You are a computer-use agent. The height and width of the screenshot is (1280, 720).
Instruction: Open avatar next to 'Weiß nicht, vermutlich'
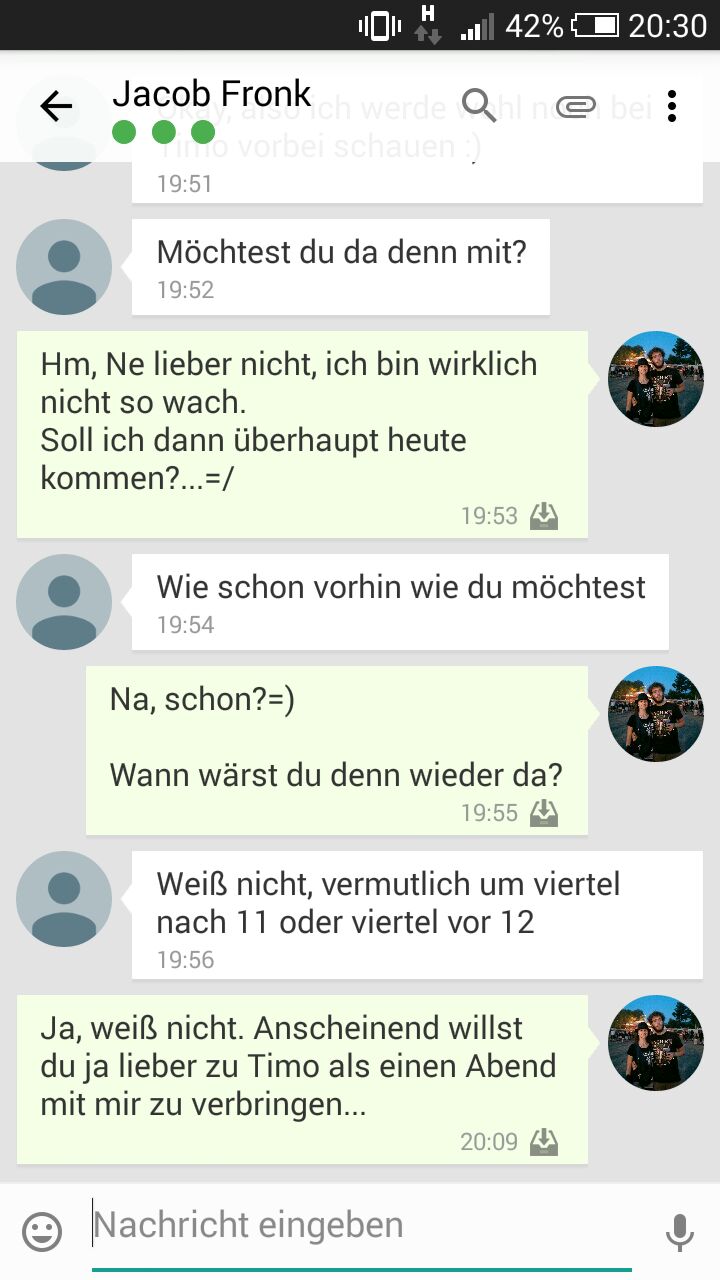tap(64, 899)
